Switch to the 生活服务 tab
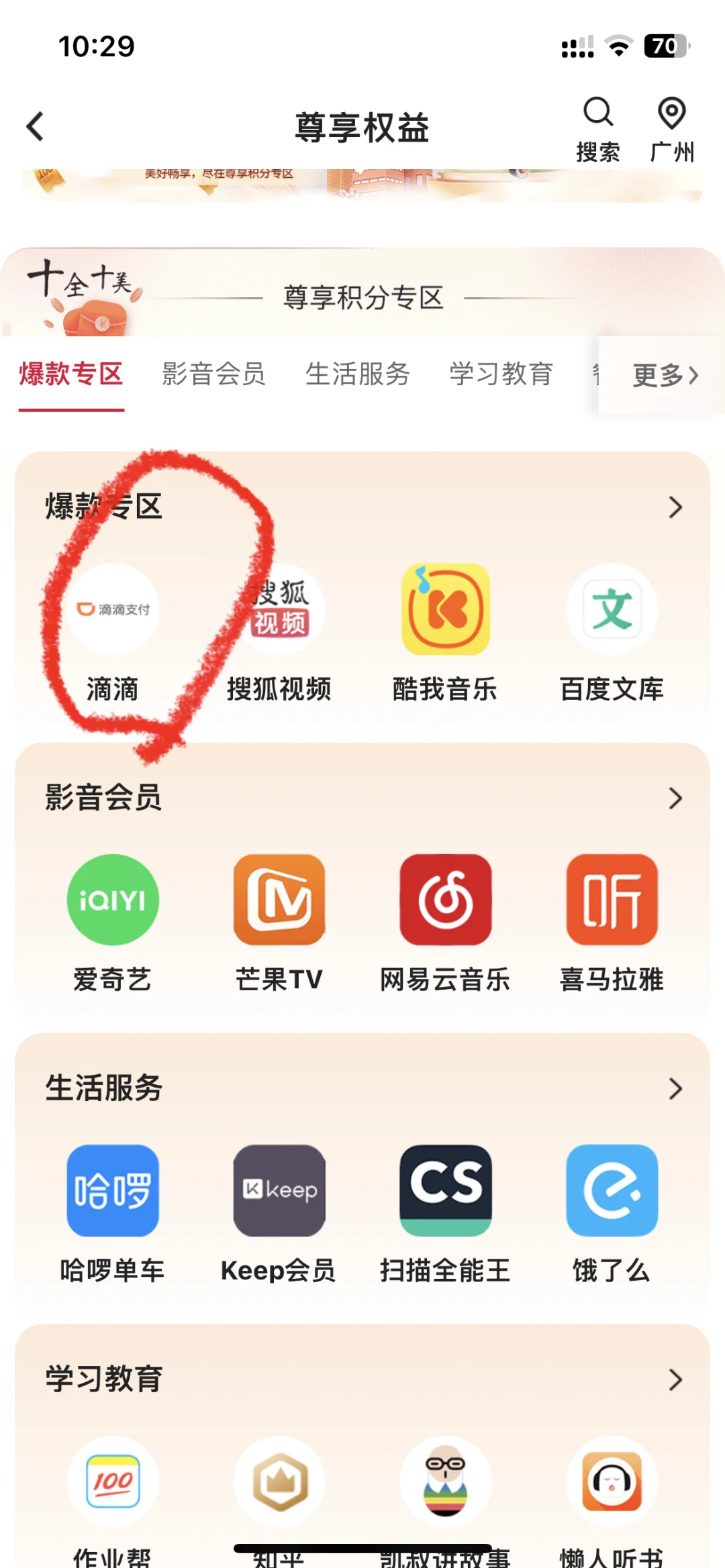Screen dimensions: 725x1568 357,374
